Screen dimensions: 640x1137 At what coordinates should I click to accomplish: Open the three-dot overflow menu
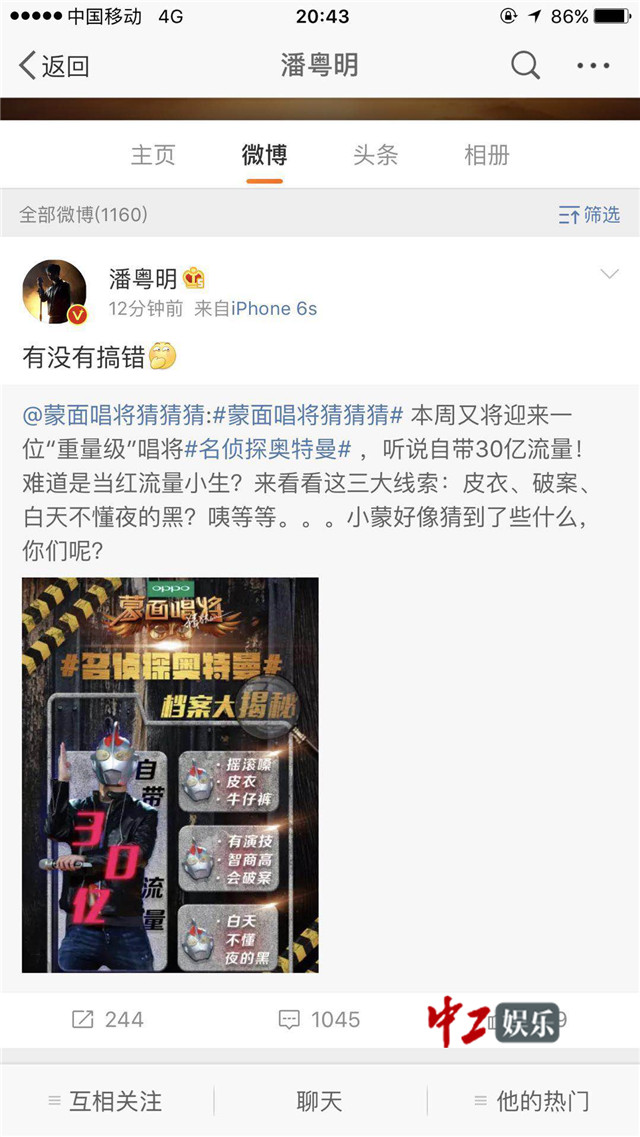click(x=593, y=66)
